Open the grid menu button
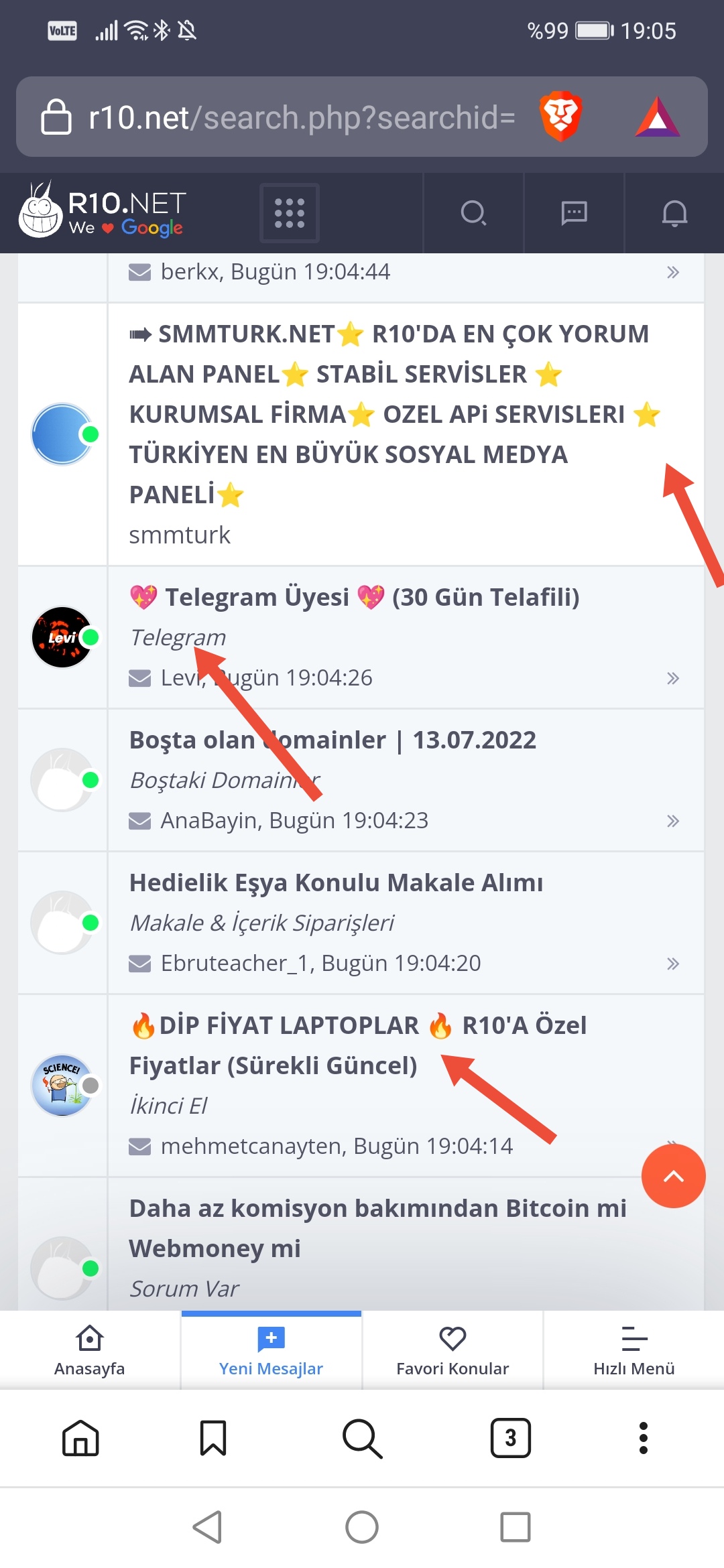This screenshot has height=1568, width=724. point(290,213)
